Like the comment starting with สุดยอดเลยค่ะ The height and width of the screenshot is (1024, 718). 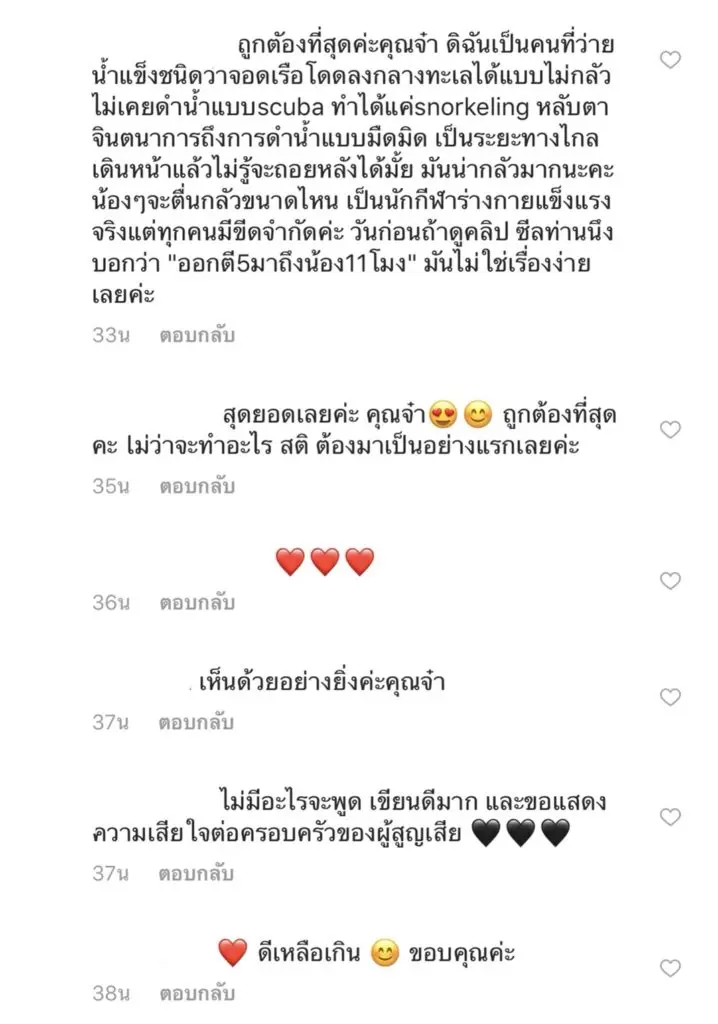pyautogui.click(x=670, y=430)
